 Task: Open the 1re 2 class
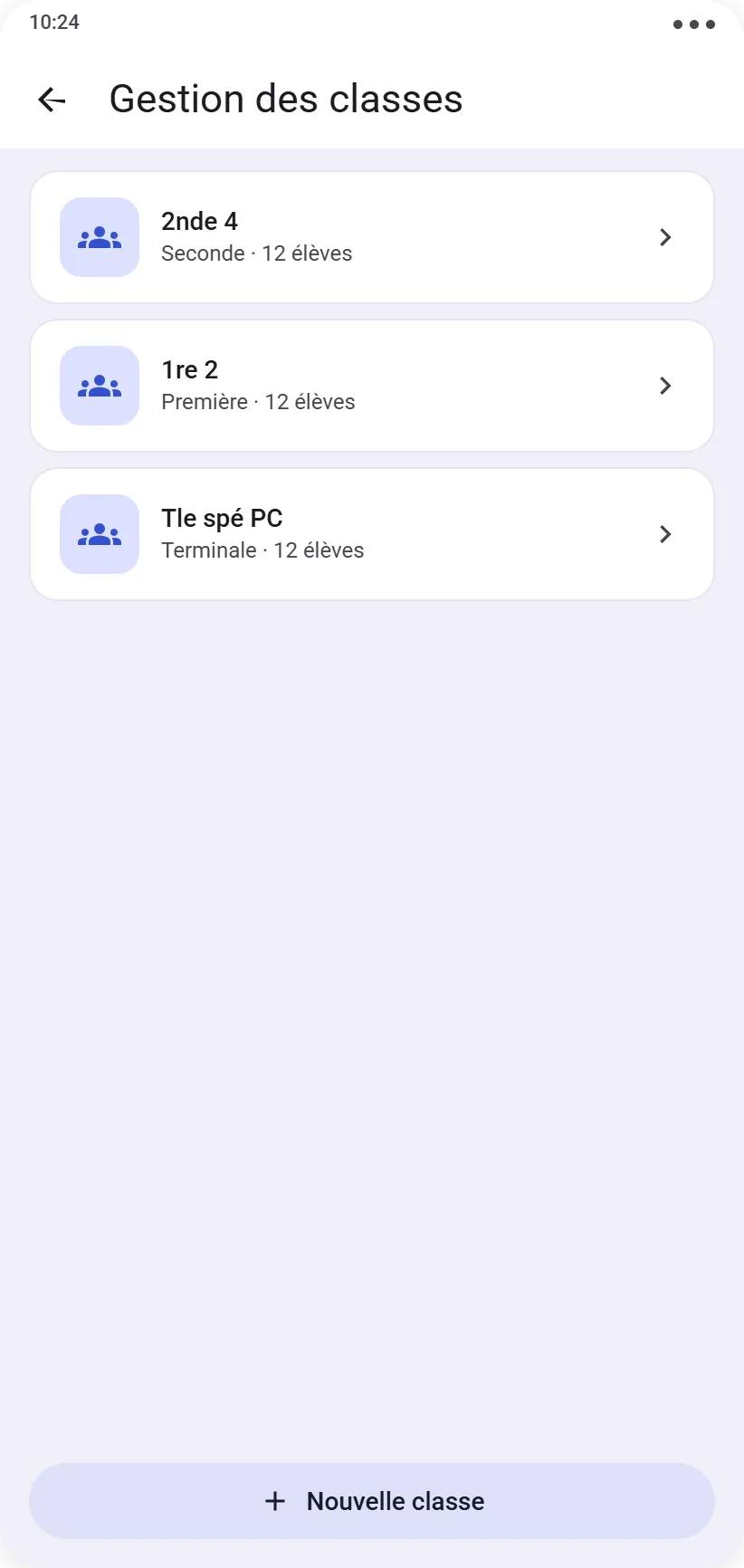click(372, 386)
